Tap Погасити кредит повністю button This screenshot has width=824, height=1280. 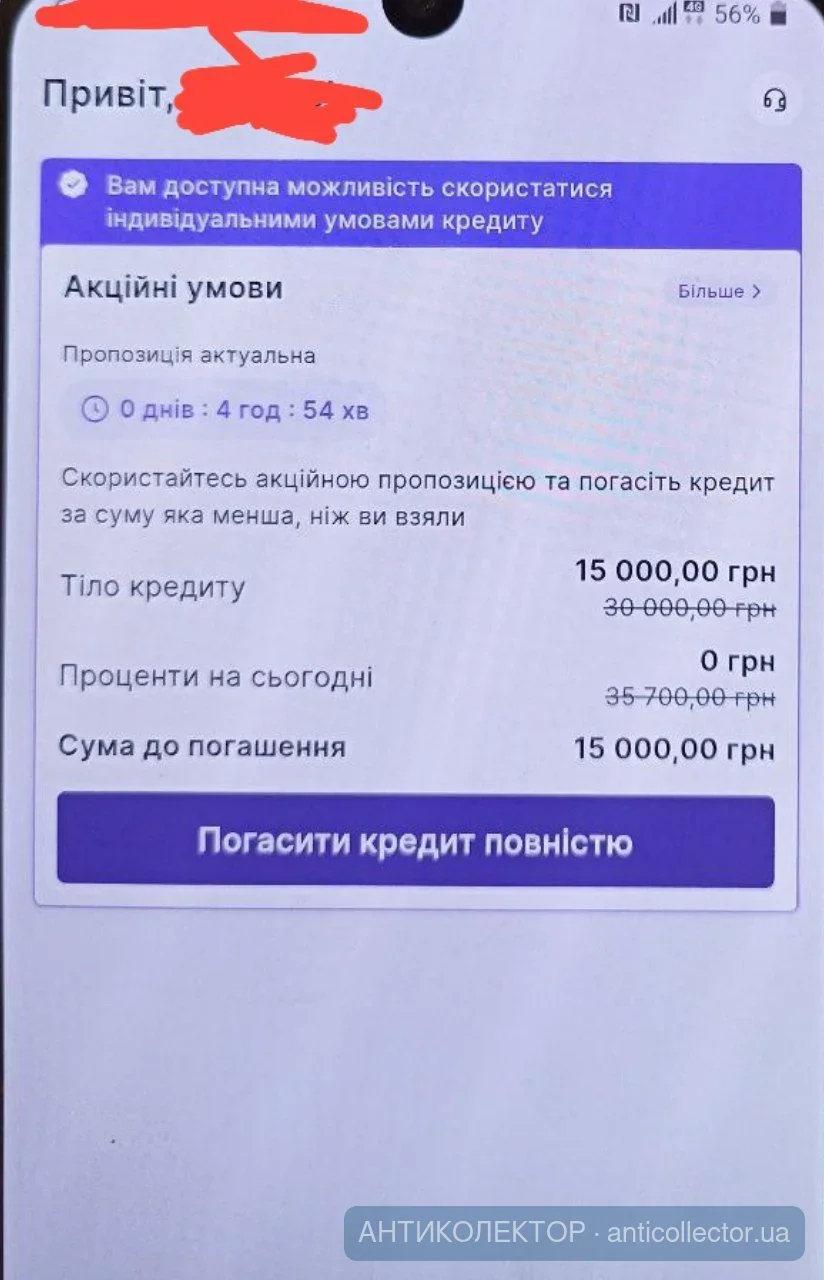415,841
